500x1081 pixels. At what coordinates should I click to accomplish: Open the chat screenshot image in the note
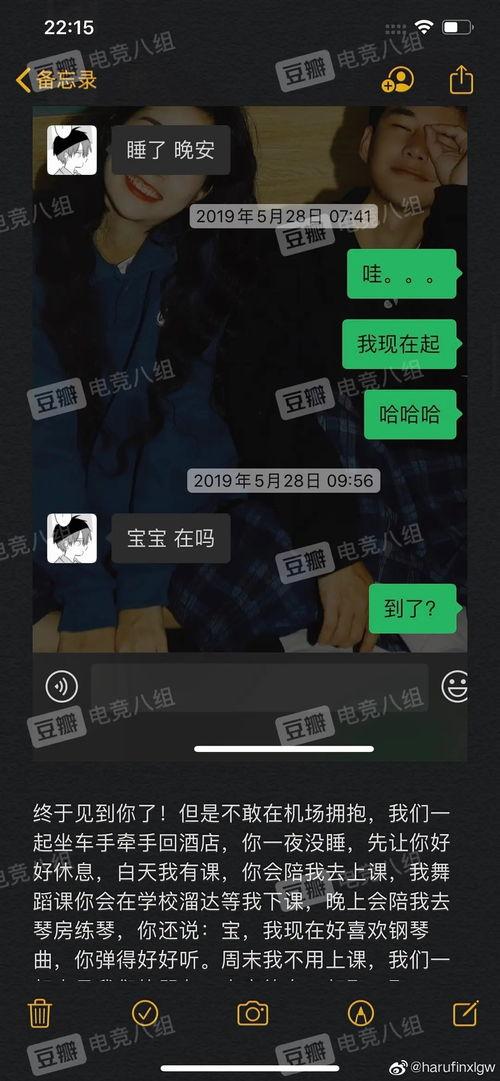tap(250, 432)
